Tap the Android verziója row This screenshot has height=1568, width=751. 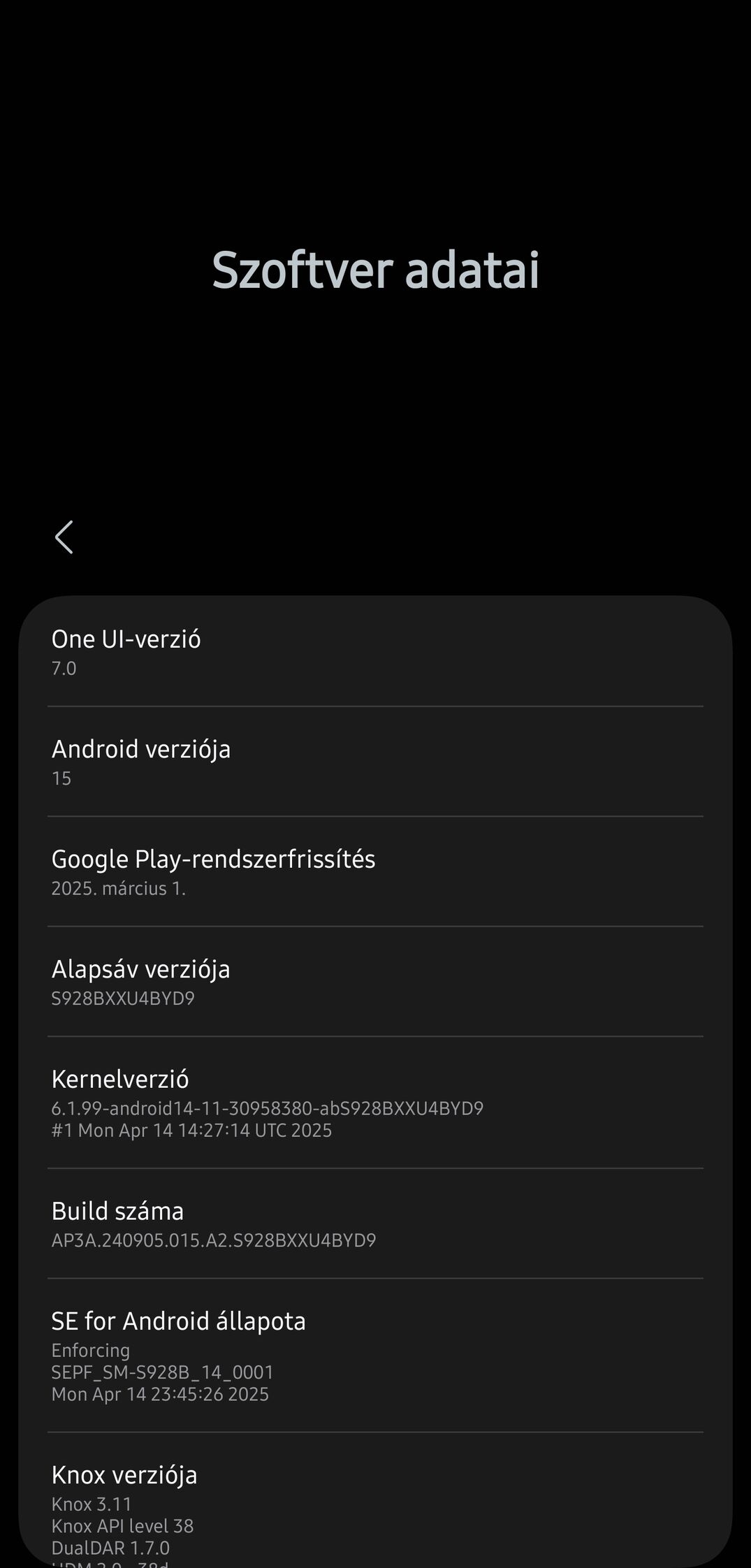(375, 762)
